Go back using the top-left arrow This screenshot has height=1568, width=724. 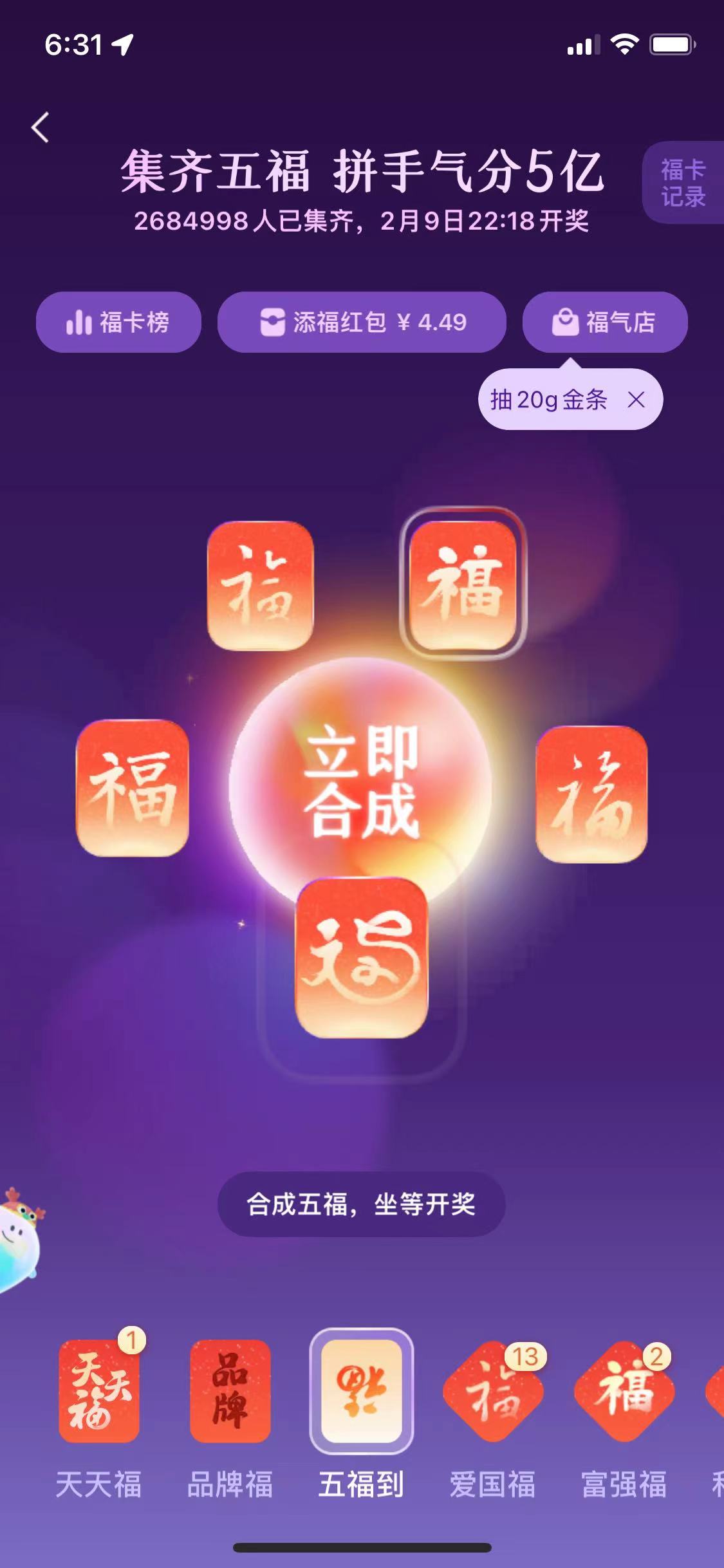pyautogui.click(x=41, y=127)
